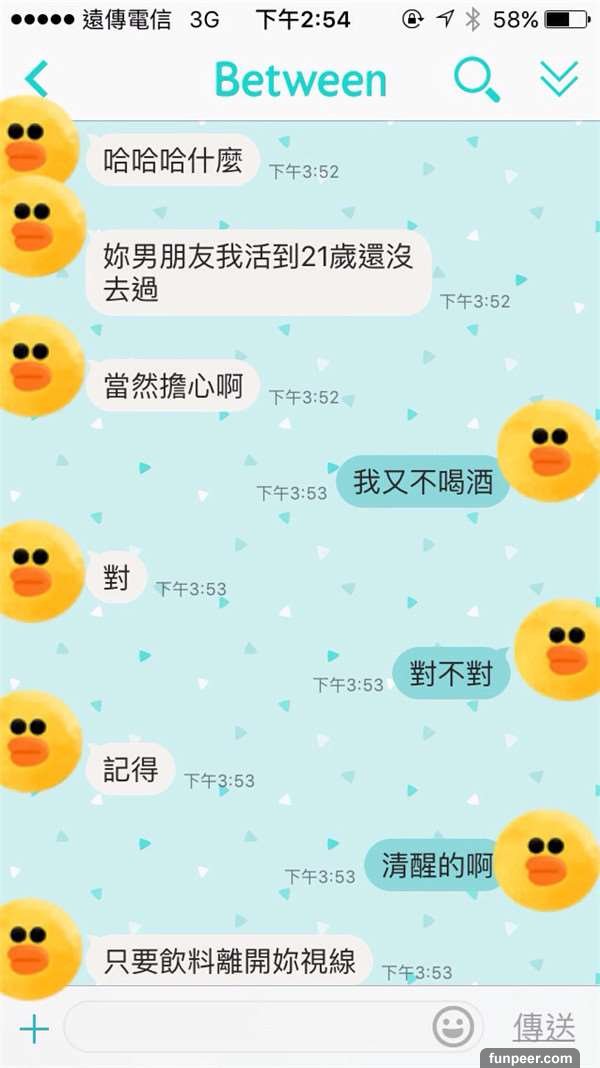
Task: Open the chat search magnifier
Action: [x=476, y=79]
